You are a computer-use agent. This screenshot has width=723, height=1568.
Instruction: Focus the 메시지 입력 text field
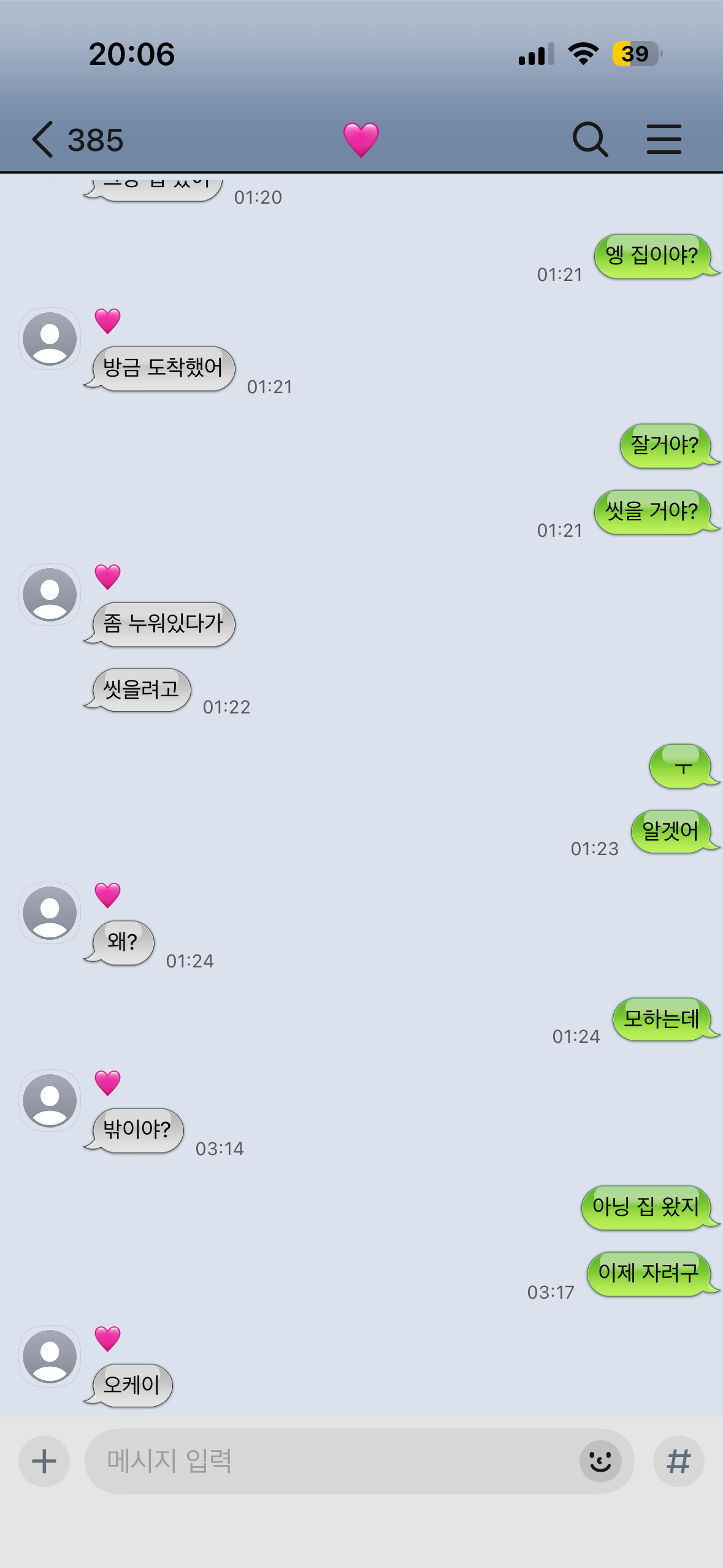coord(331,1461)
